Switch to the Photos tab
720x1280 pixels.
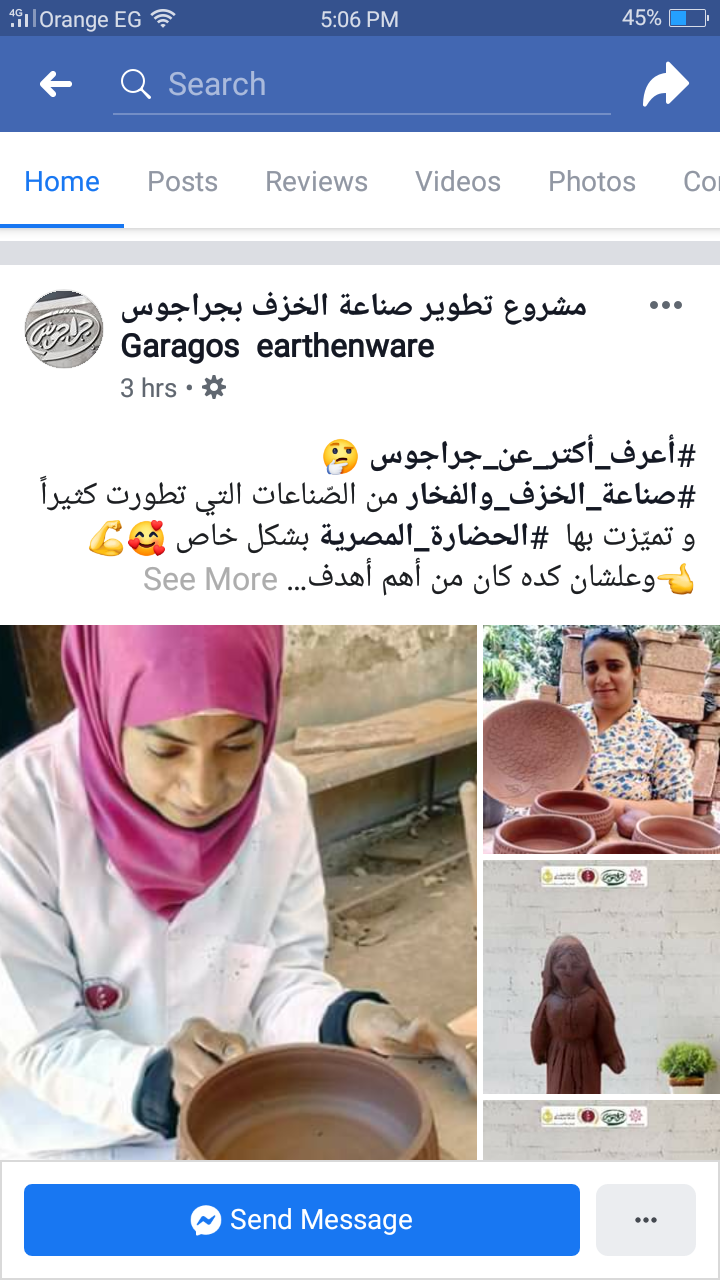click(591, 181)
